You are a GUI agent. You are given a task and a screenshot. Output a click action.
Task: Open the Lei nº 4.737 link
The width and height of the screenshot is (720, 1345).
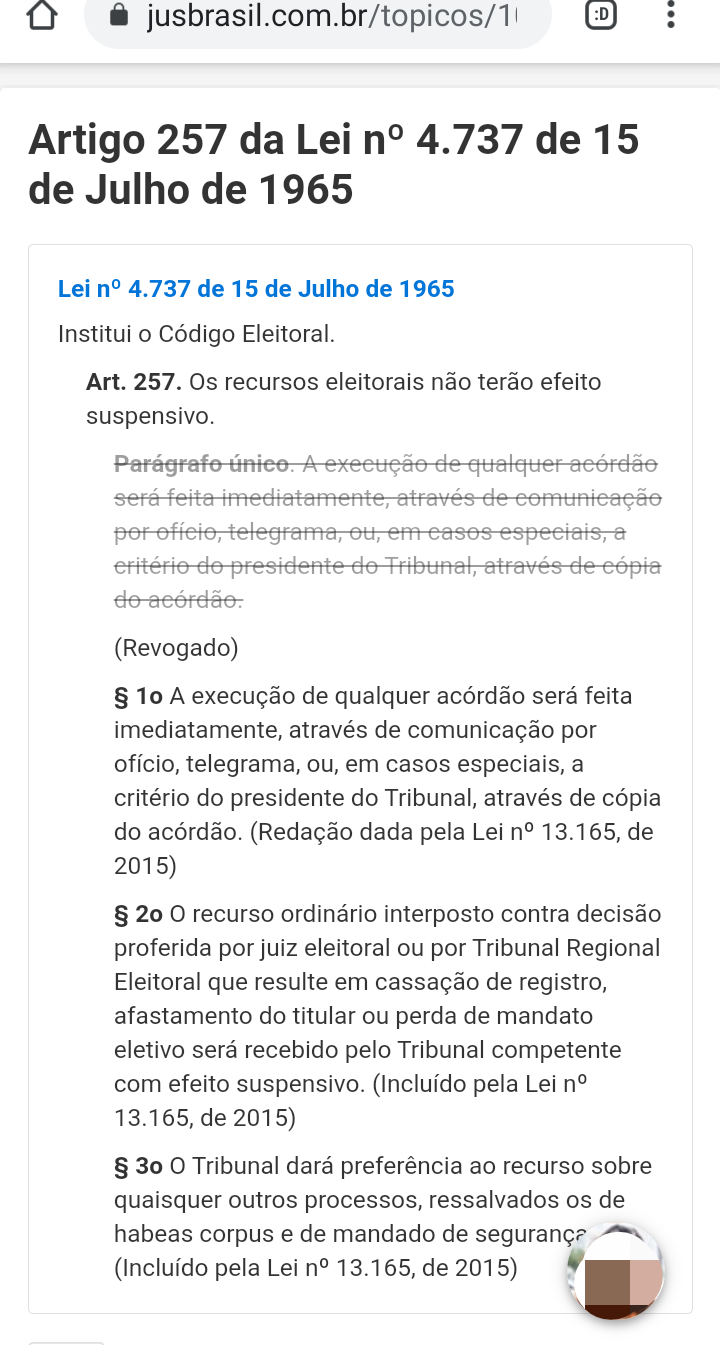pyautogui.click(x=256, y=289)
